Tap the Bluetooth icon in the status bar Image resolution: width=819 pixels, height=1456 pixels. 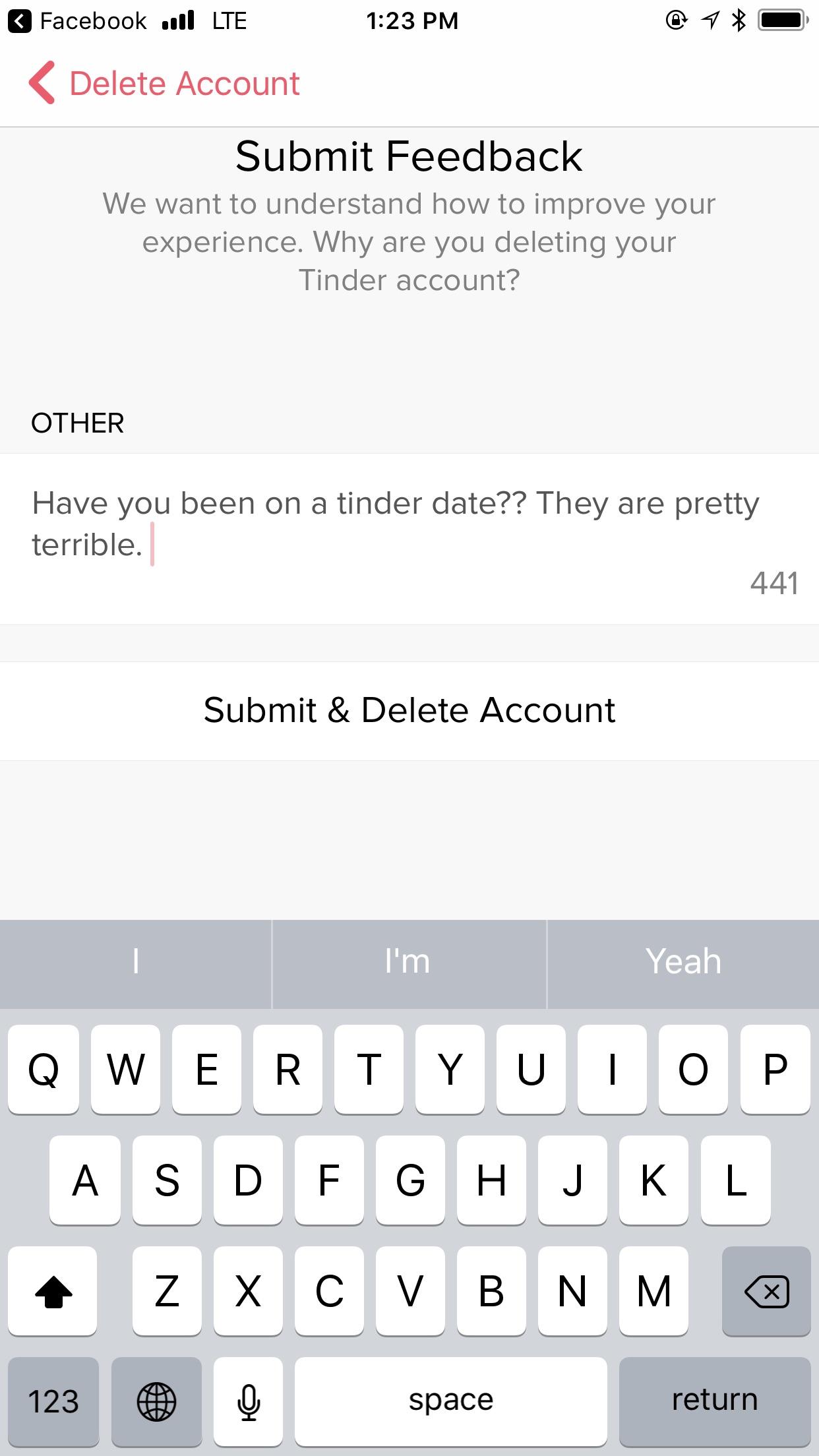click(x=737, y=20)
